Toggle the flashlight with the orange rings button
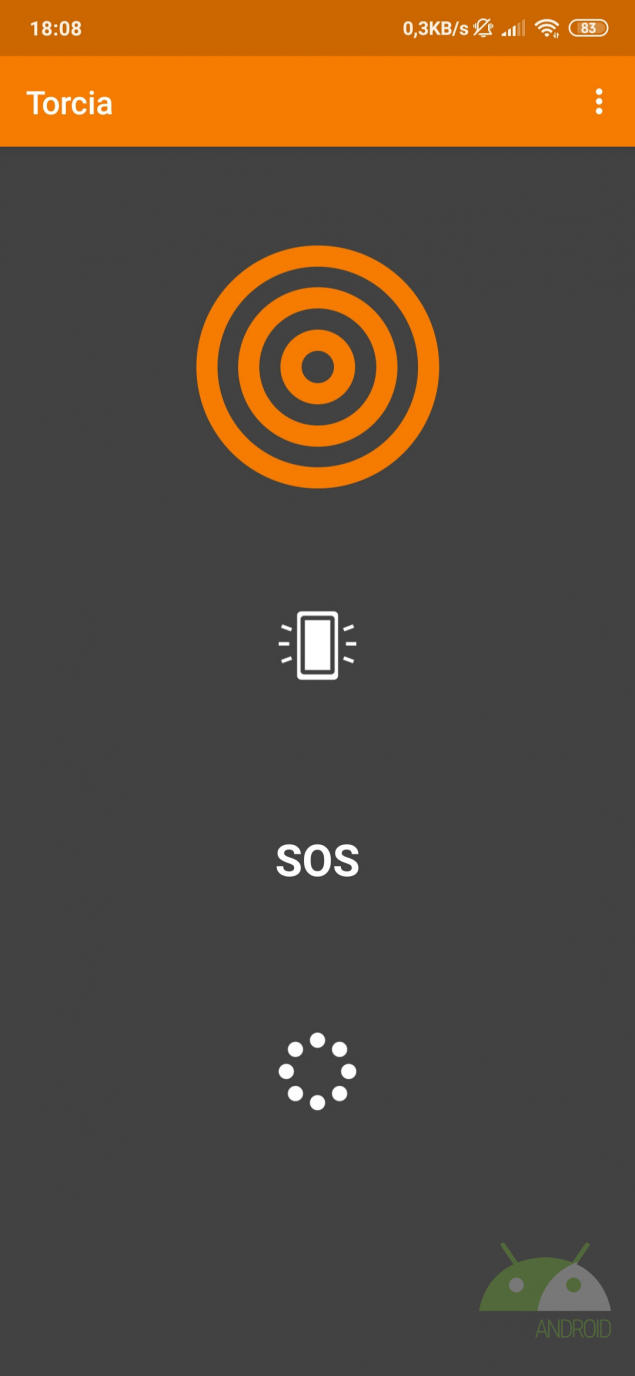The width and height of the screenshot is (635, 1376). click(317, 367)
